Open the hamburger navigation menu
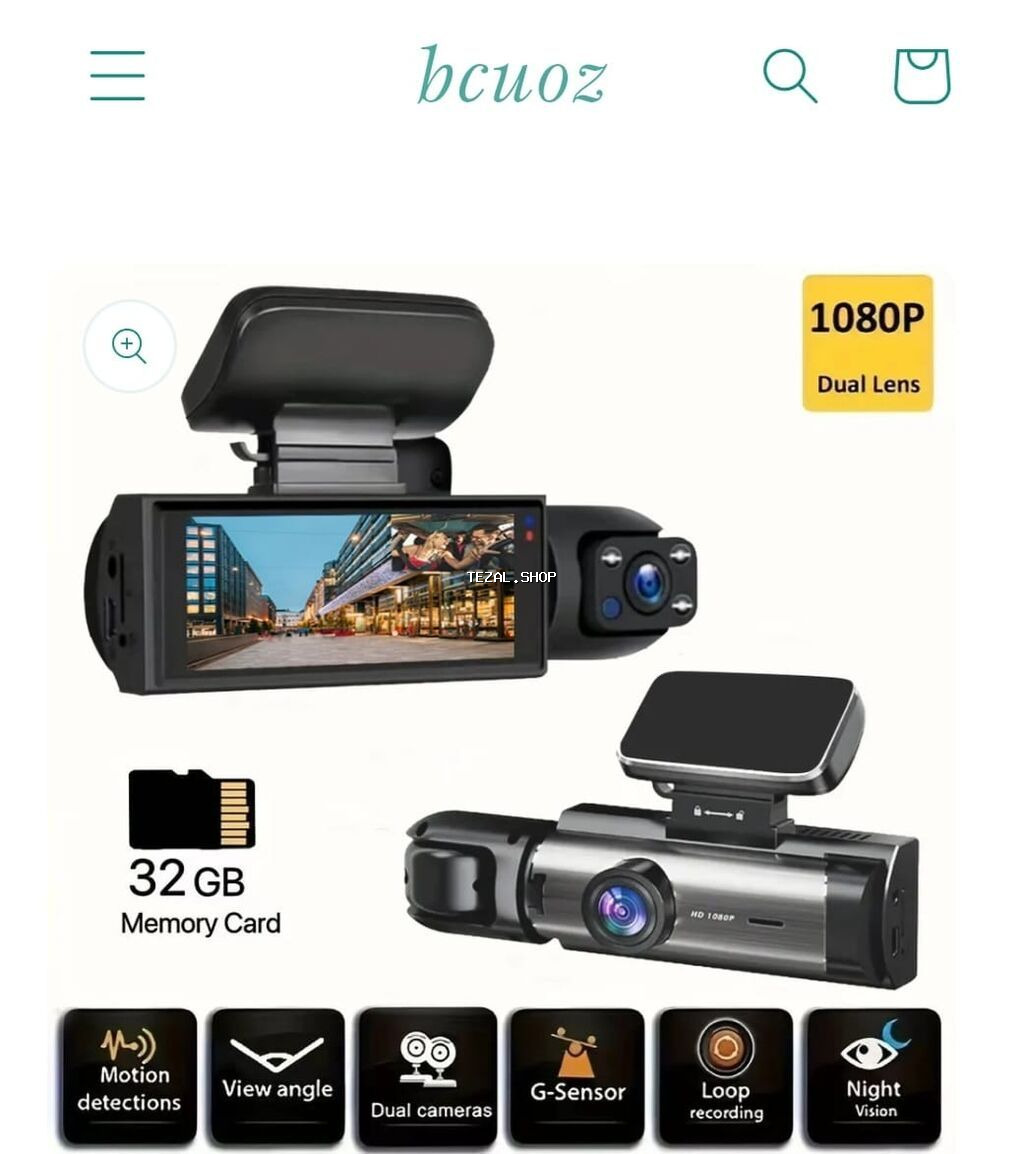Viewport: 1024px width, 1154px height. pos(118,76)
